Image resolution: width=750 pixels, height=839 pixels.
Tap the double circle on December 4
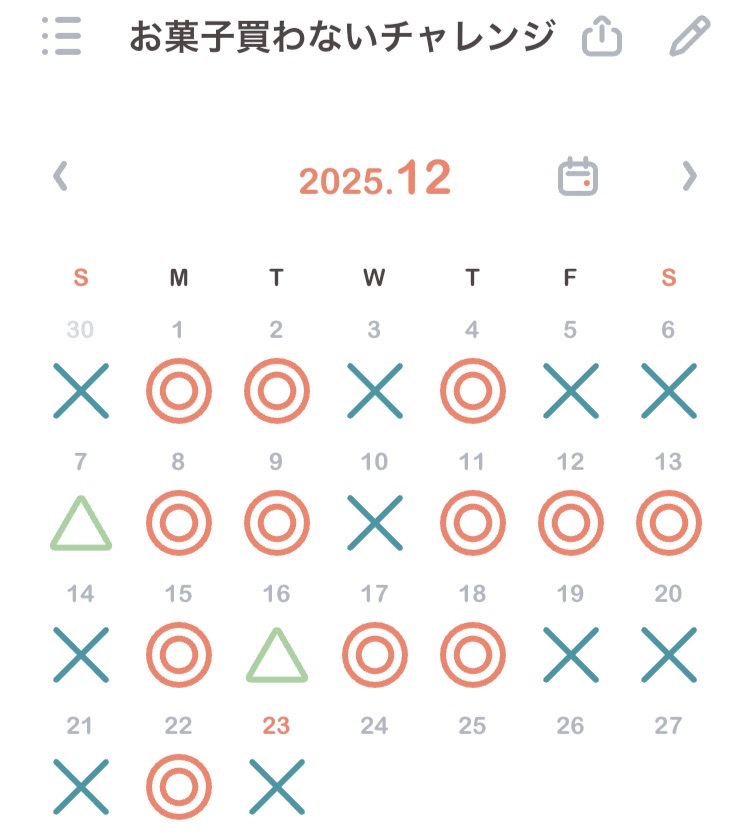point(472,390)
